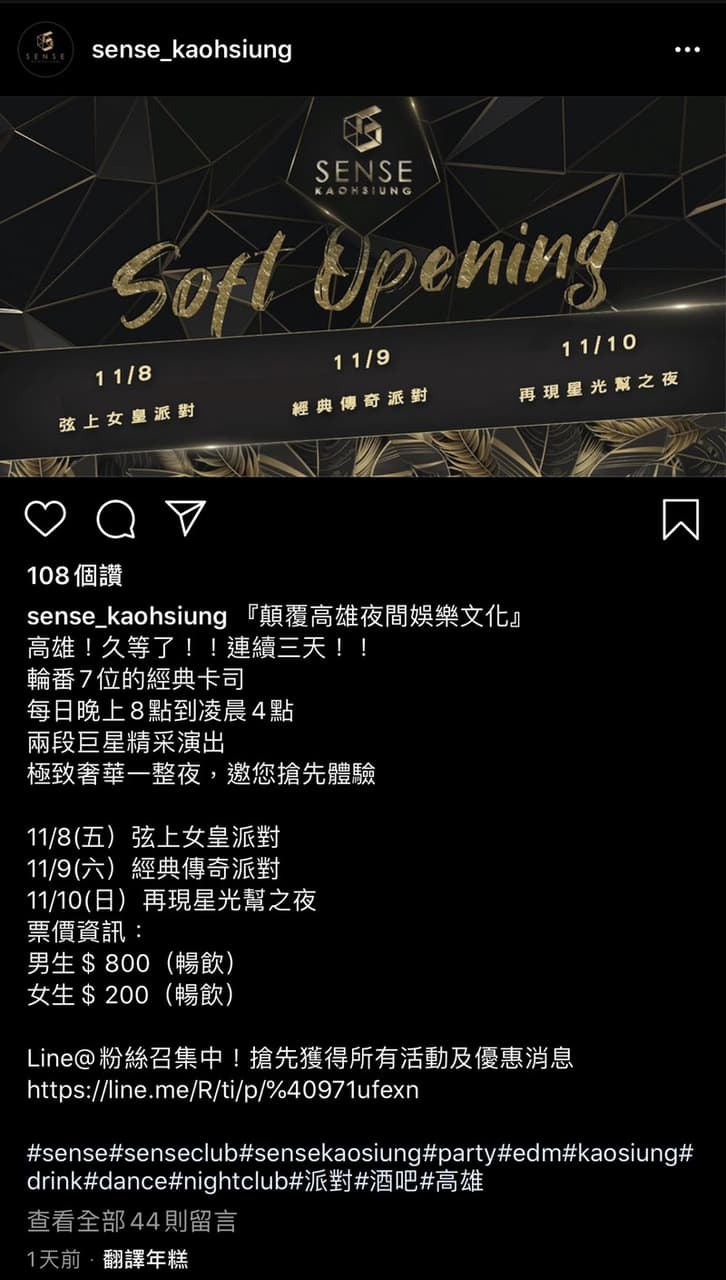Share the post via paper plane icon
The height and width of the screenshot is (1280, 726).
tap(186, 517)
